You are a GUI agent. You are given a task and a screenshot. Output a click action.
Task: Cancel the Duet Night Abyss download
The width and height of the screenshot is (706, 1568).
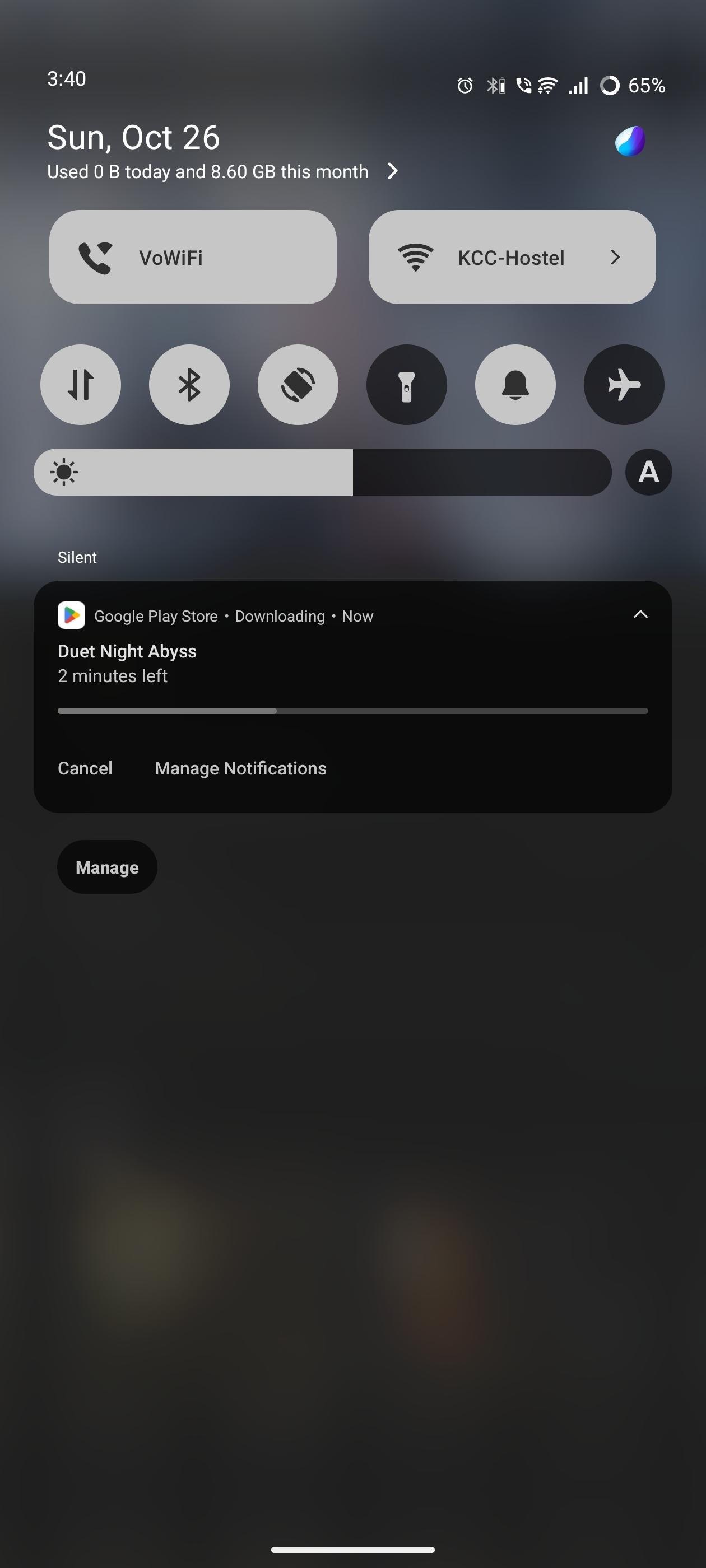pyautogui.click(x=85, y=768)
